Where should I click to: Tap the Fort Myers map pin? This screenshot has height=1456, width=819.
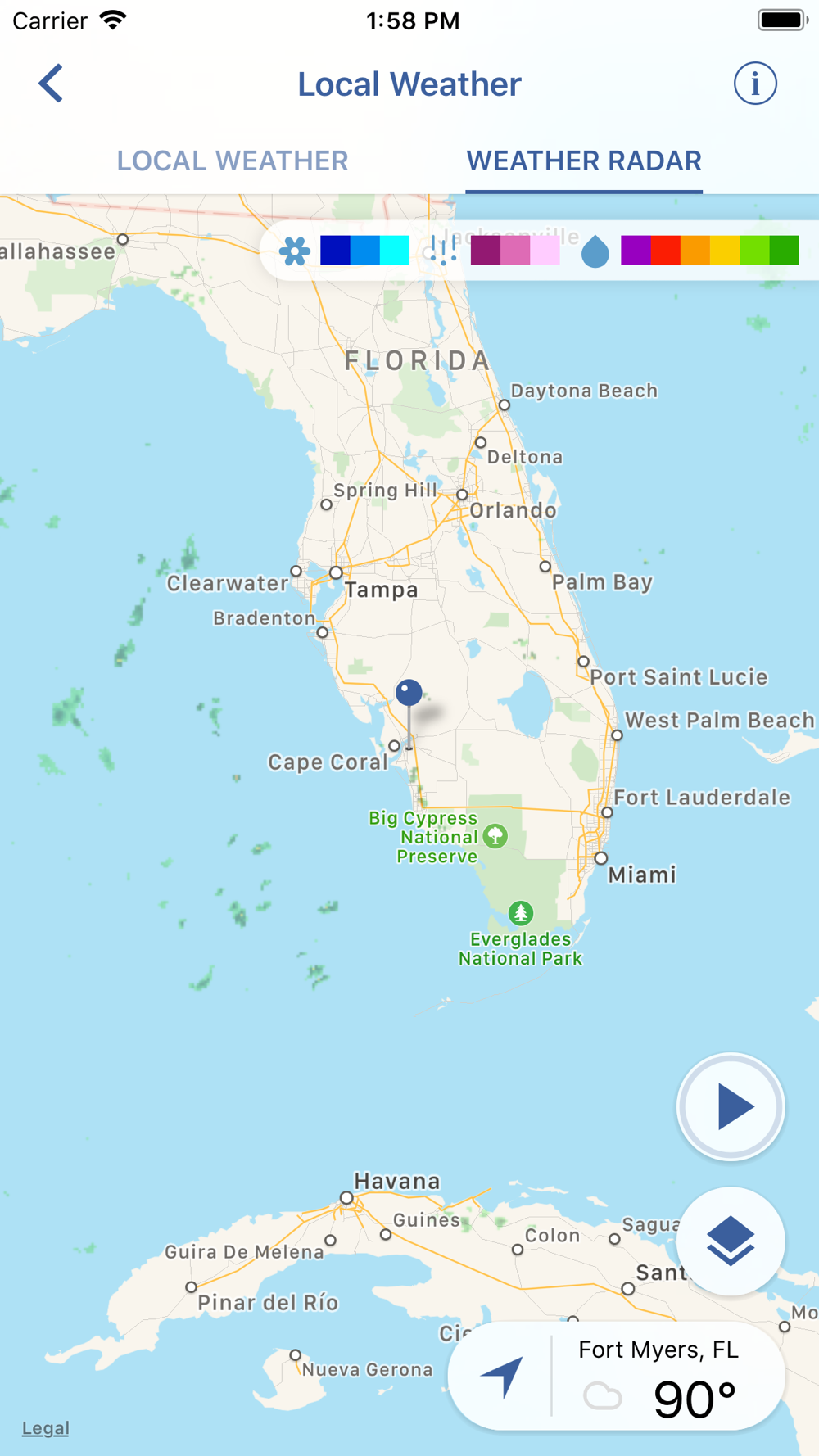[x=409, y=694]
